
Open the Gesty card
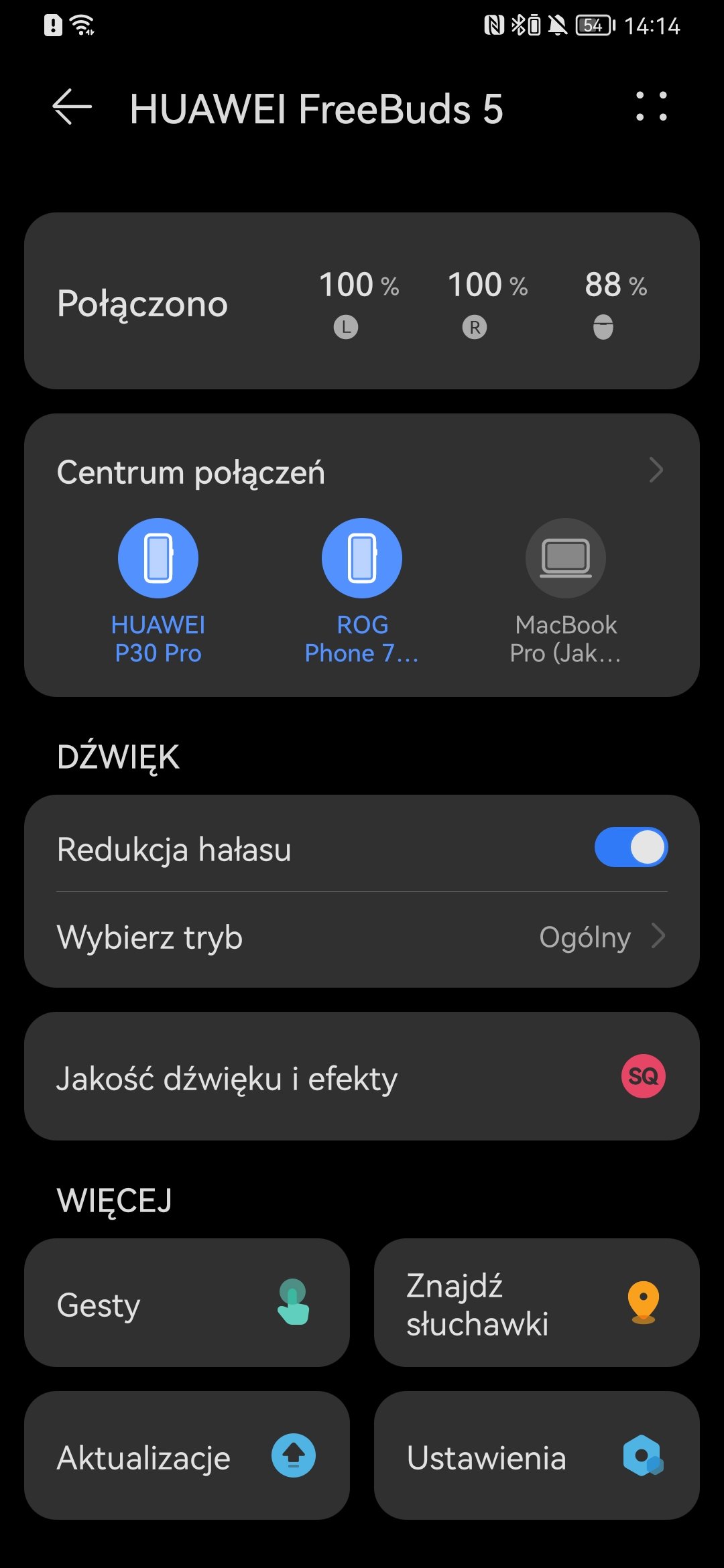coord(187,1303)
